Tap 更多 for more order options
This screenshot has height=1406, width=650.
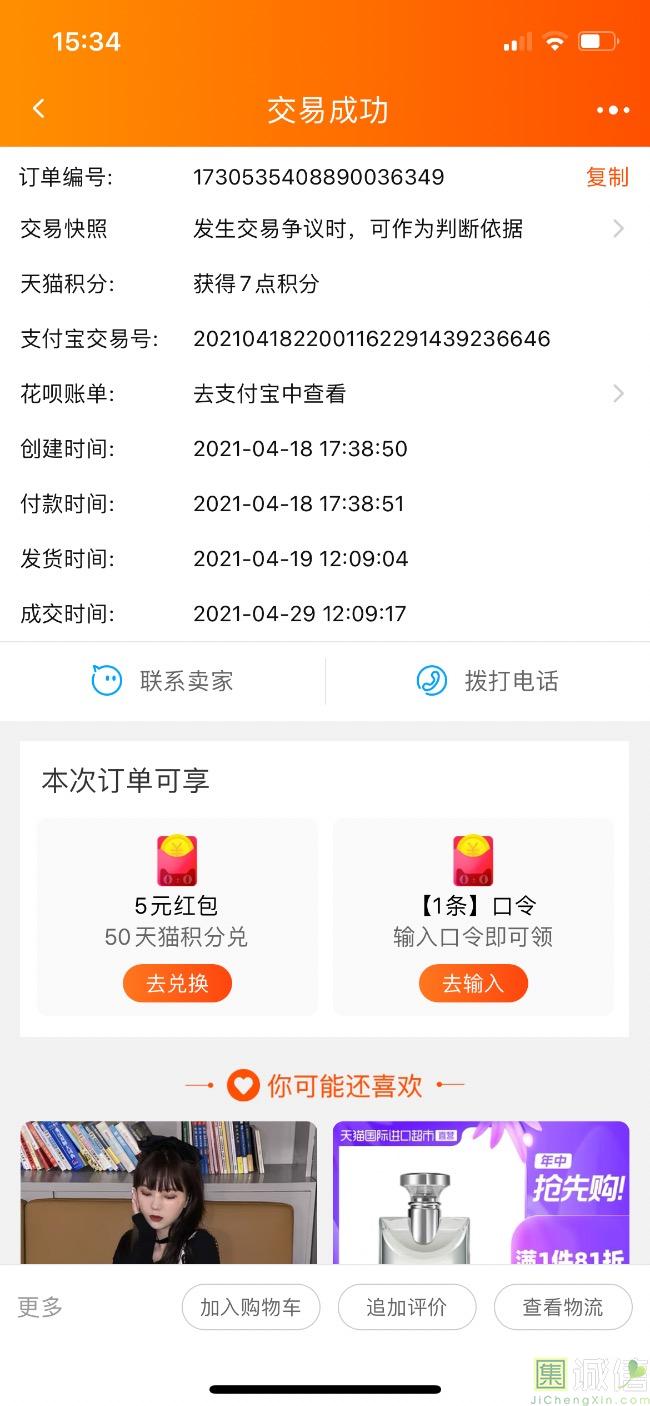pos(40,1307)
